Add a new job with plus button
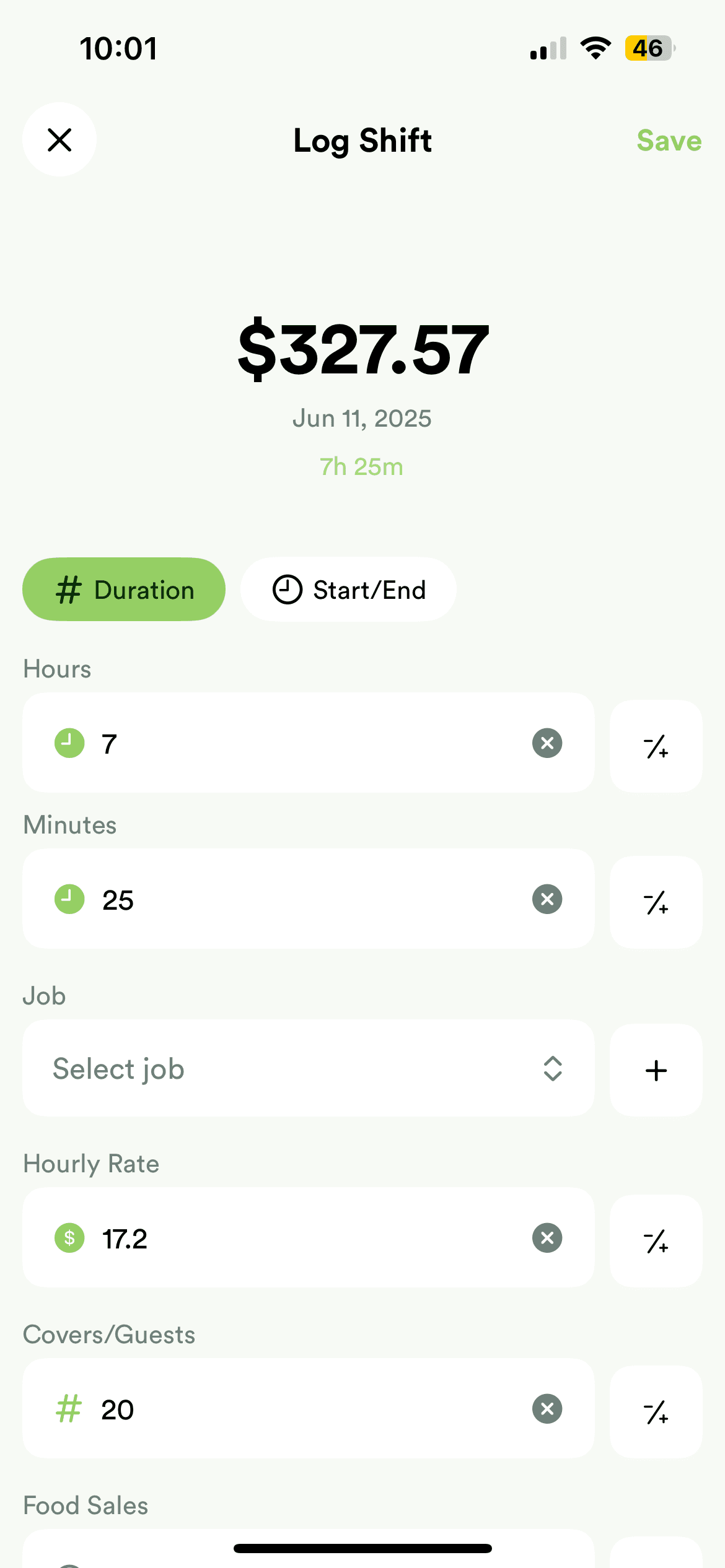Screen dimensions: 725x1568 click(x=656, y=1071)
